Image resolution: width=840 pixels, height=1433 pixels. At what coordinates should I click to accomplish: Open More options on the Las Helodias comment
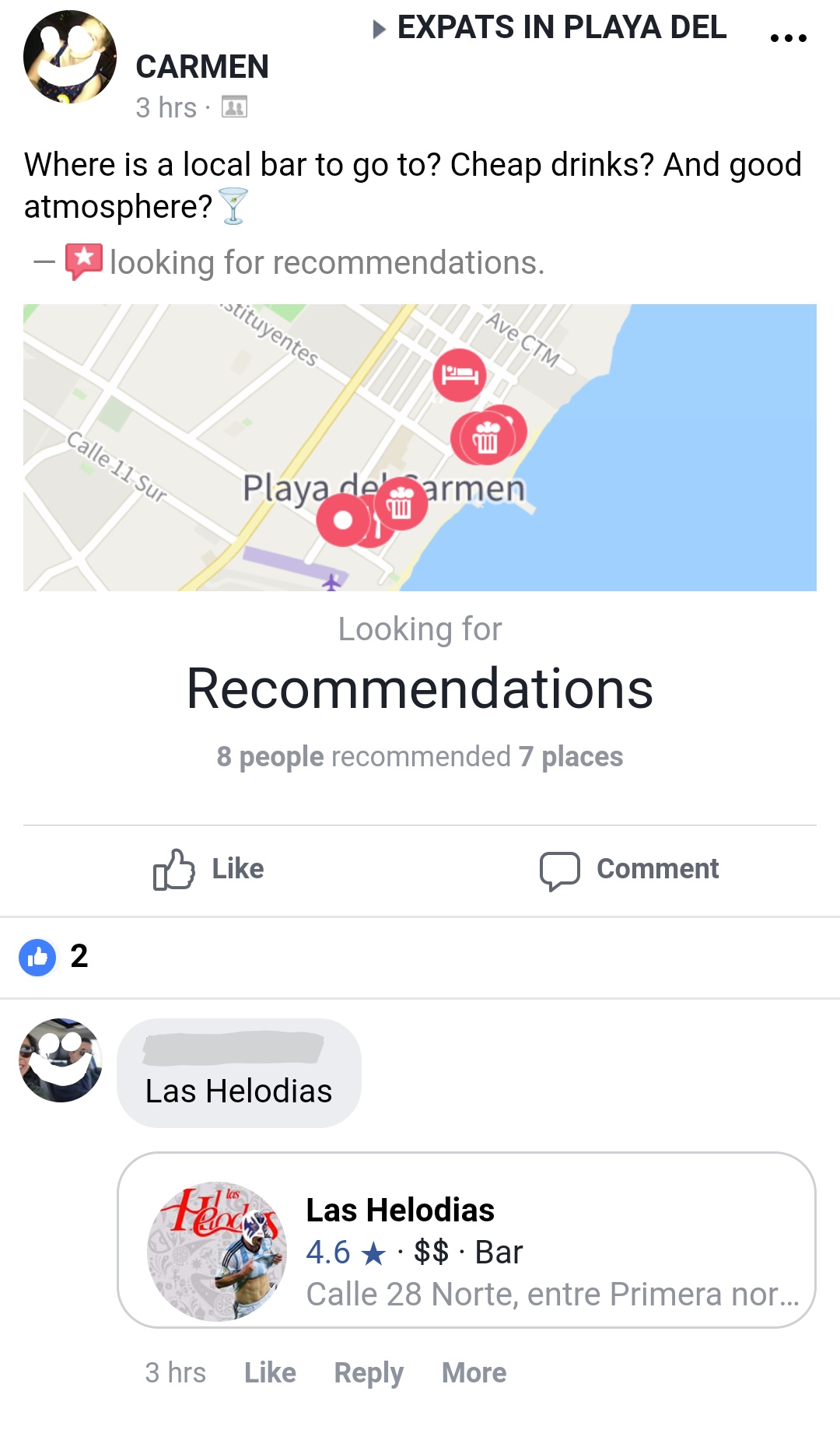click(x=474, y=1373)
